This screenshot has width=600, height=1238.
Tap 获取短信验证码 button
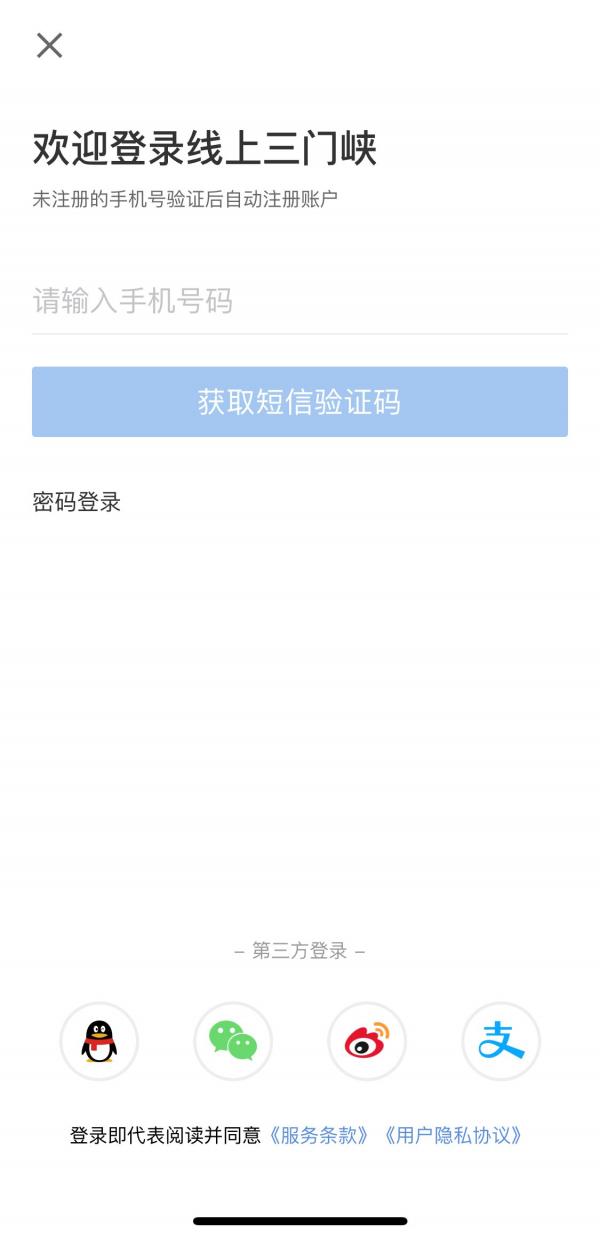pyautogui.click(x=300, y=402)
